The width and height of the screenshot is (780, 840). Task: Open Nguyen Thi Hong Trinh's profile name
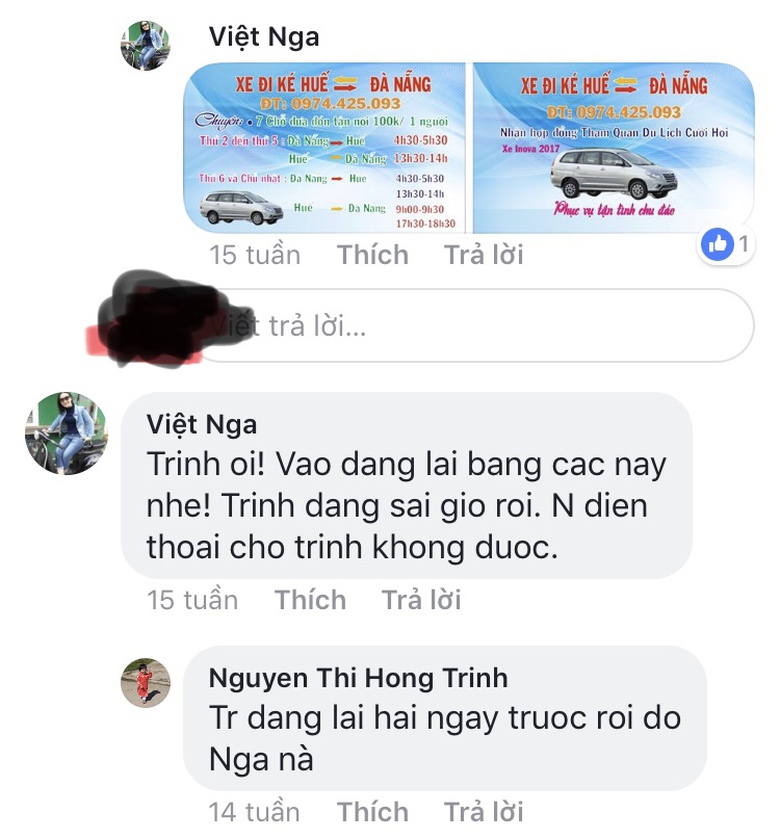tap(358, 678)
